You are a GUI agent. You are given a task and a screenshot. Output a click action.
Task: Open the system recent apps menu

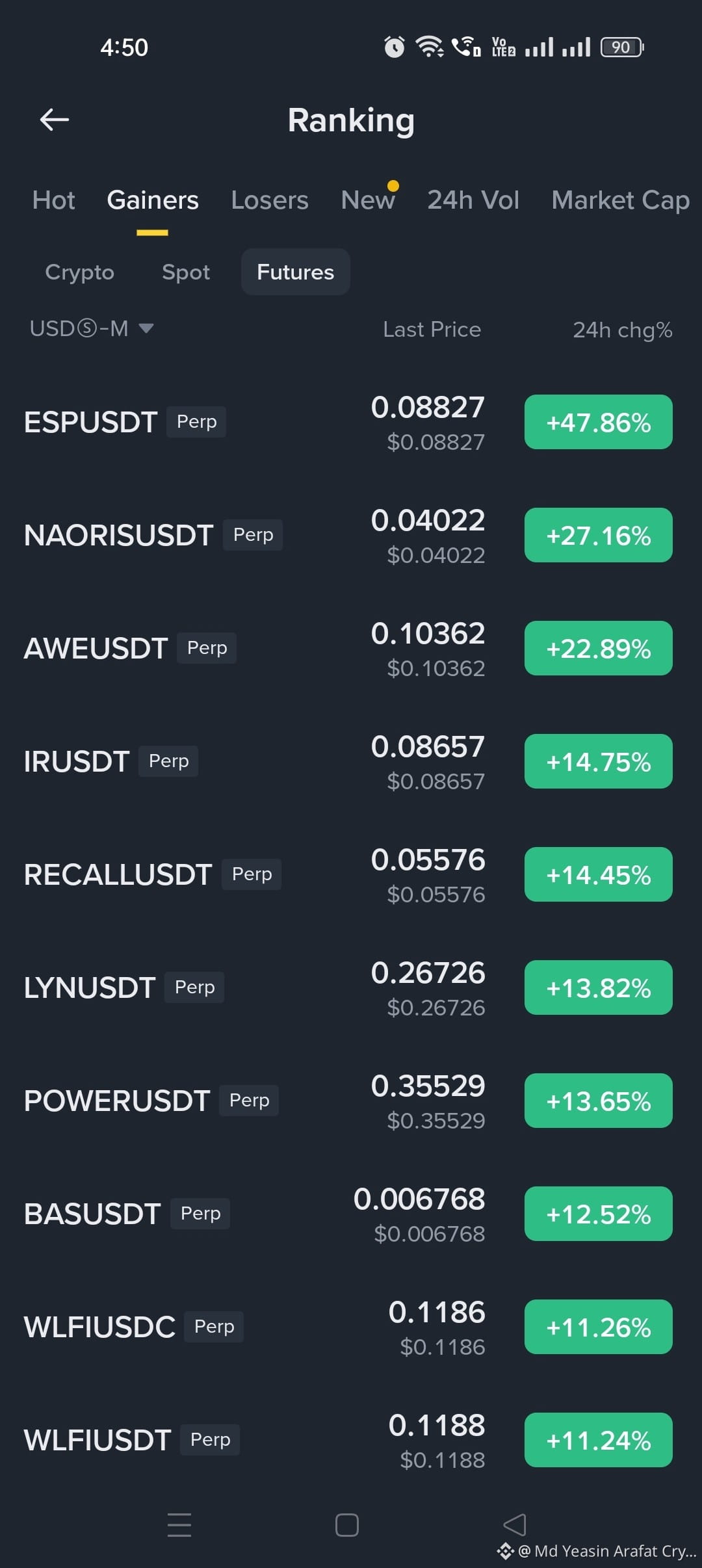pos(179,1525)
